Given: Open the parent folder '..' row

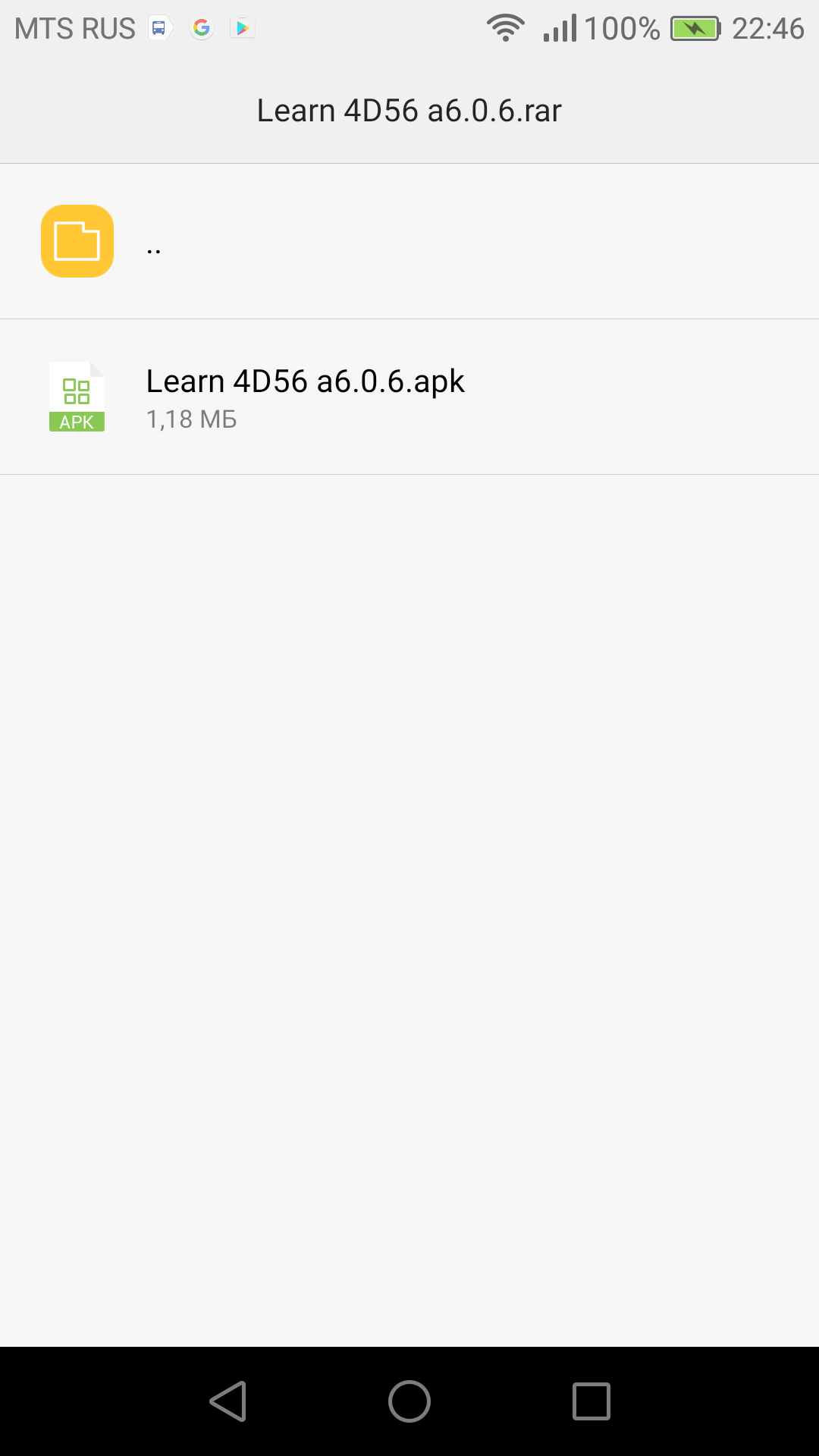Looking at the screenshot, I should click(x=409, y=241).
